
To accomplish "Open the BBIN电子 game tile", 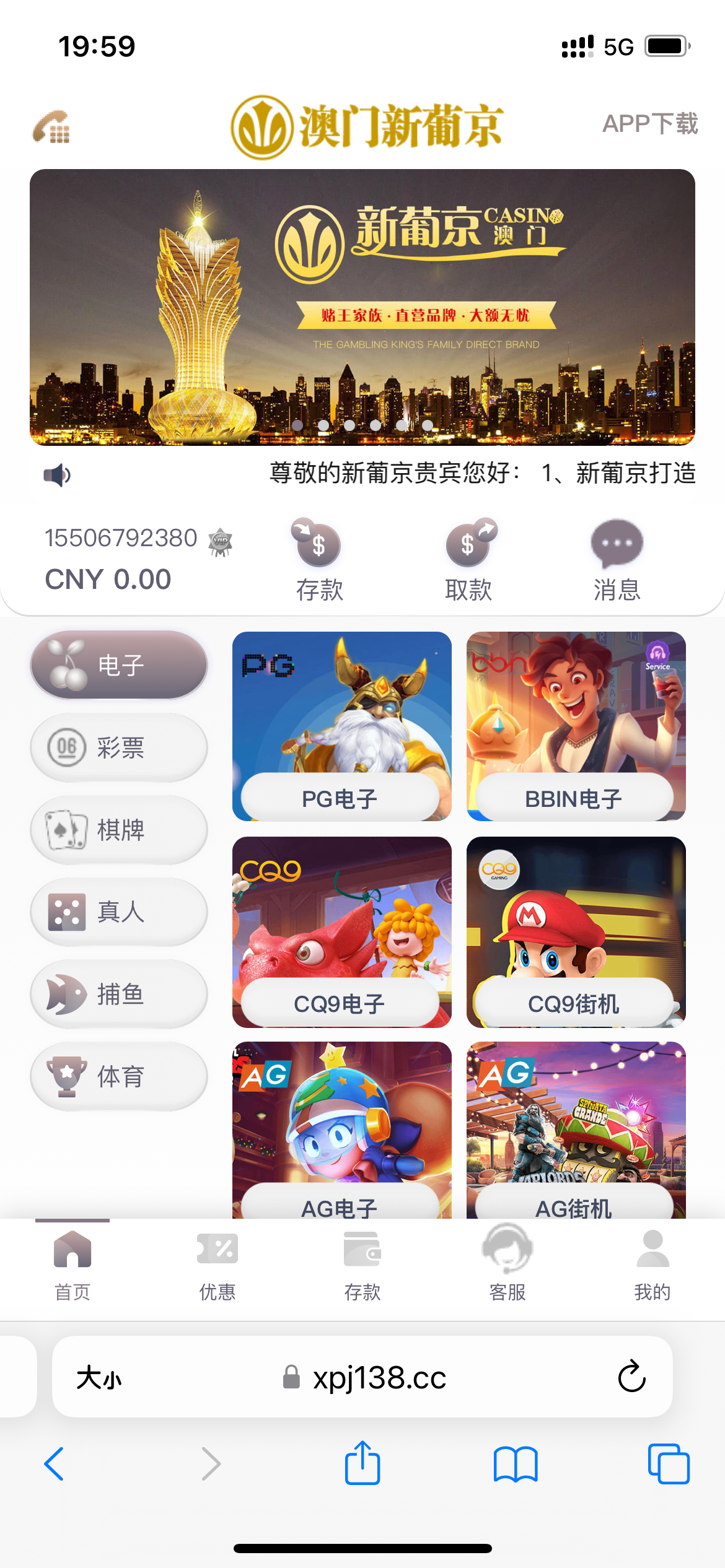I will click(576, 726).
